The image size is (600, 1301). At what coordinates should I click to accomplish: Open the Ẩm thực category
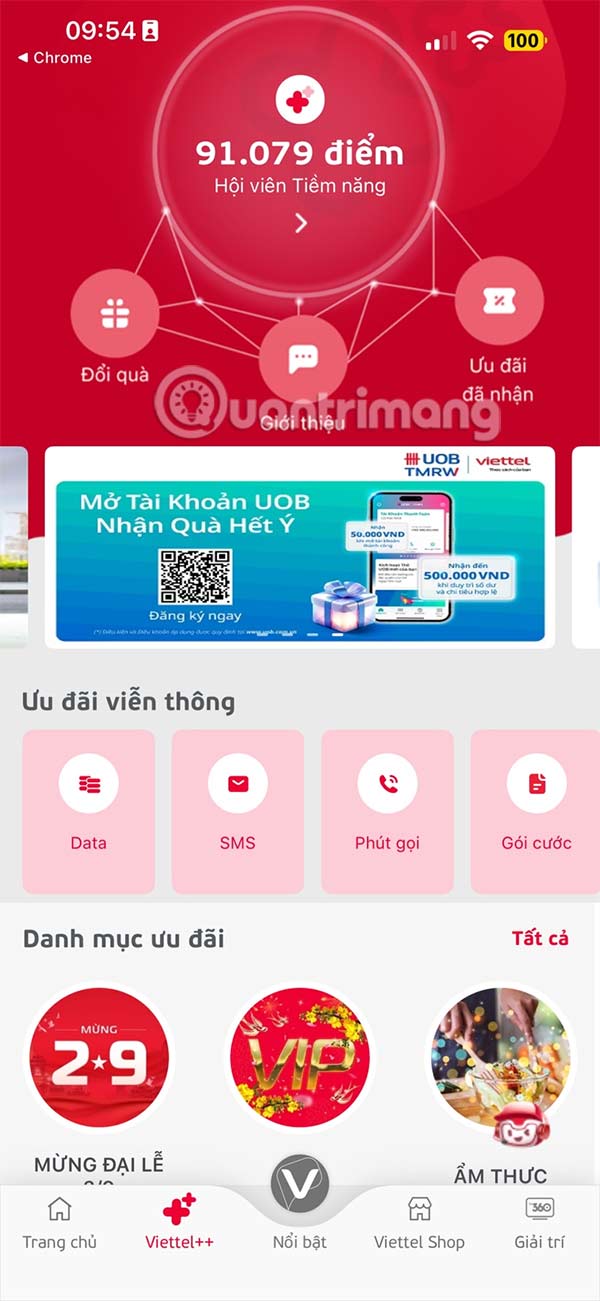point(500,1060)
